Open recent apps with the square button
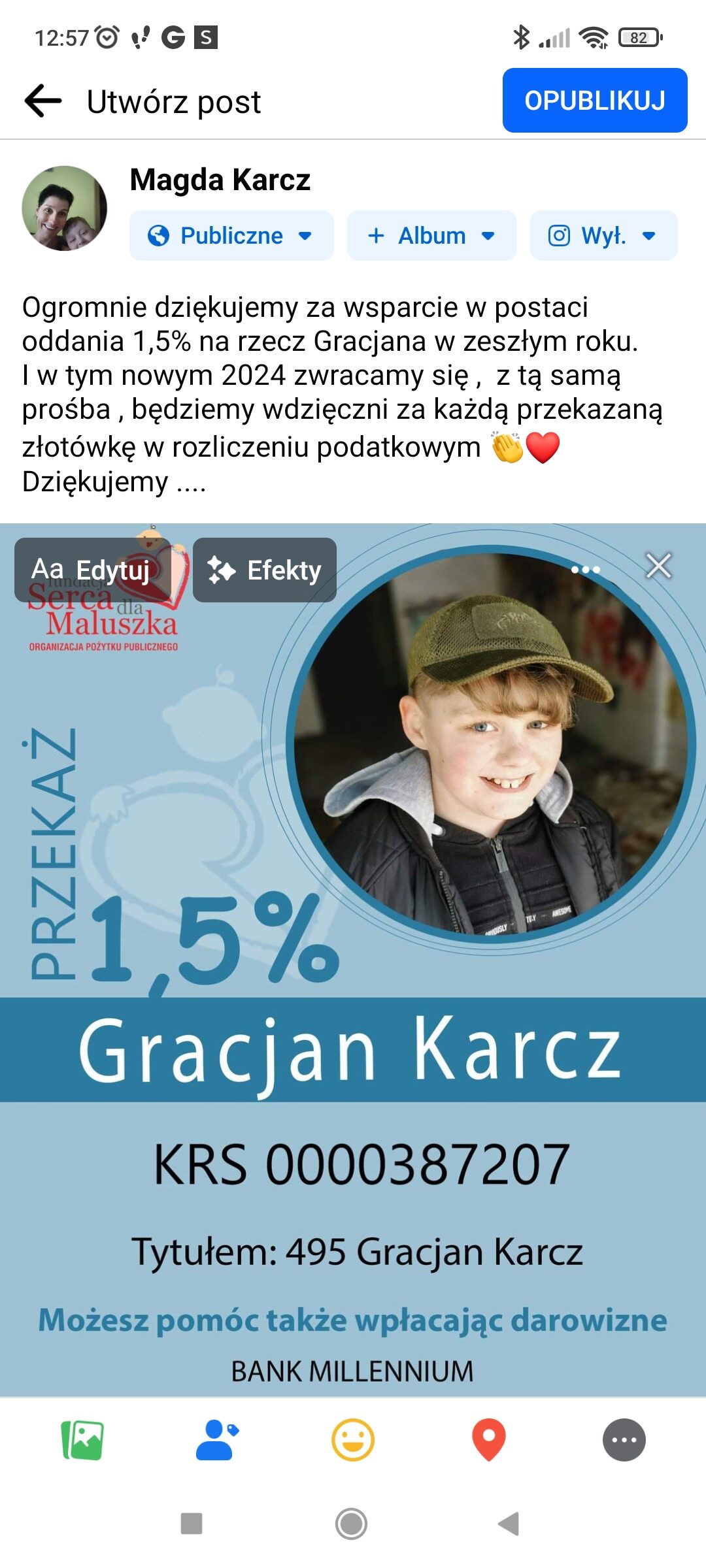 (x=192, y=1524)
